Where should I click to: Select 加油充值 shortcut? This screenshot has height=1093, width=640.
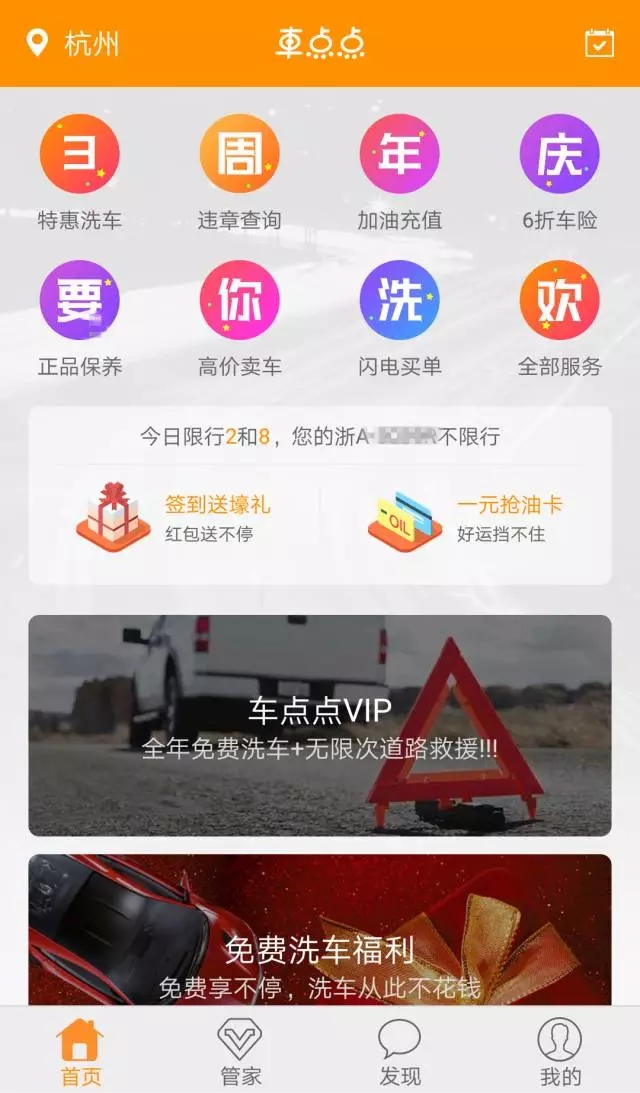point(399,172)
